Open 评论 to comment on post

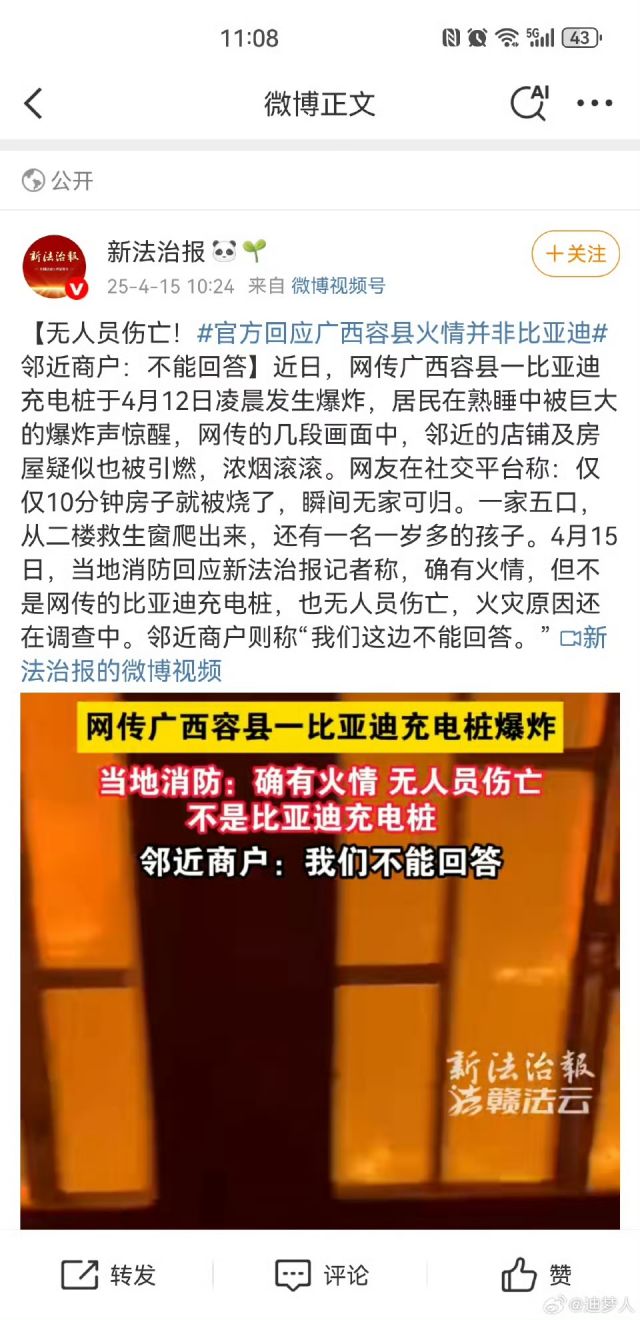pos(321,1275)
